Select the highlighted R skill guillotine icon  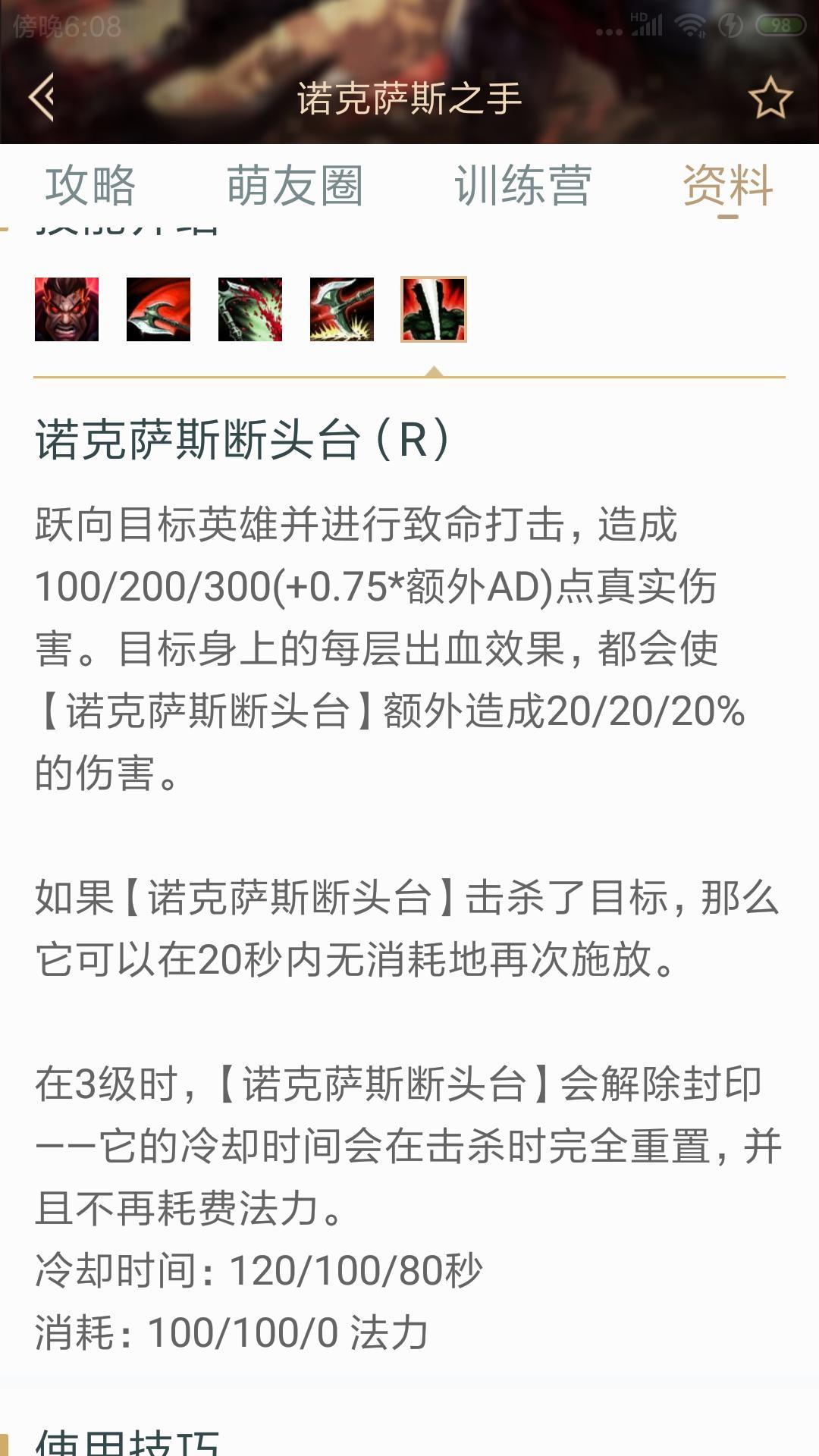pyautogui.click(x=434, y=309)
